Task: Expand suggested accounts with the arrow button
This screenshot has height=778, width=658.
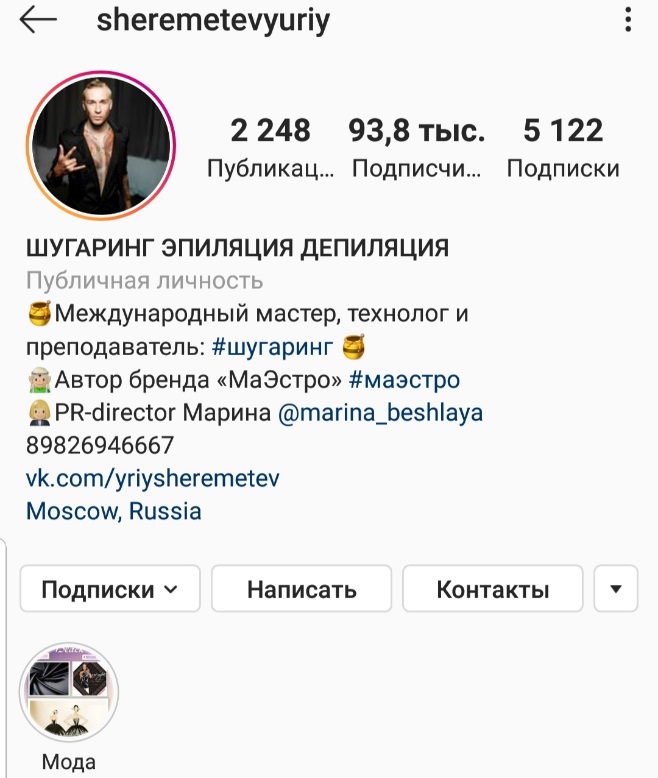Action: pos(615,589)
